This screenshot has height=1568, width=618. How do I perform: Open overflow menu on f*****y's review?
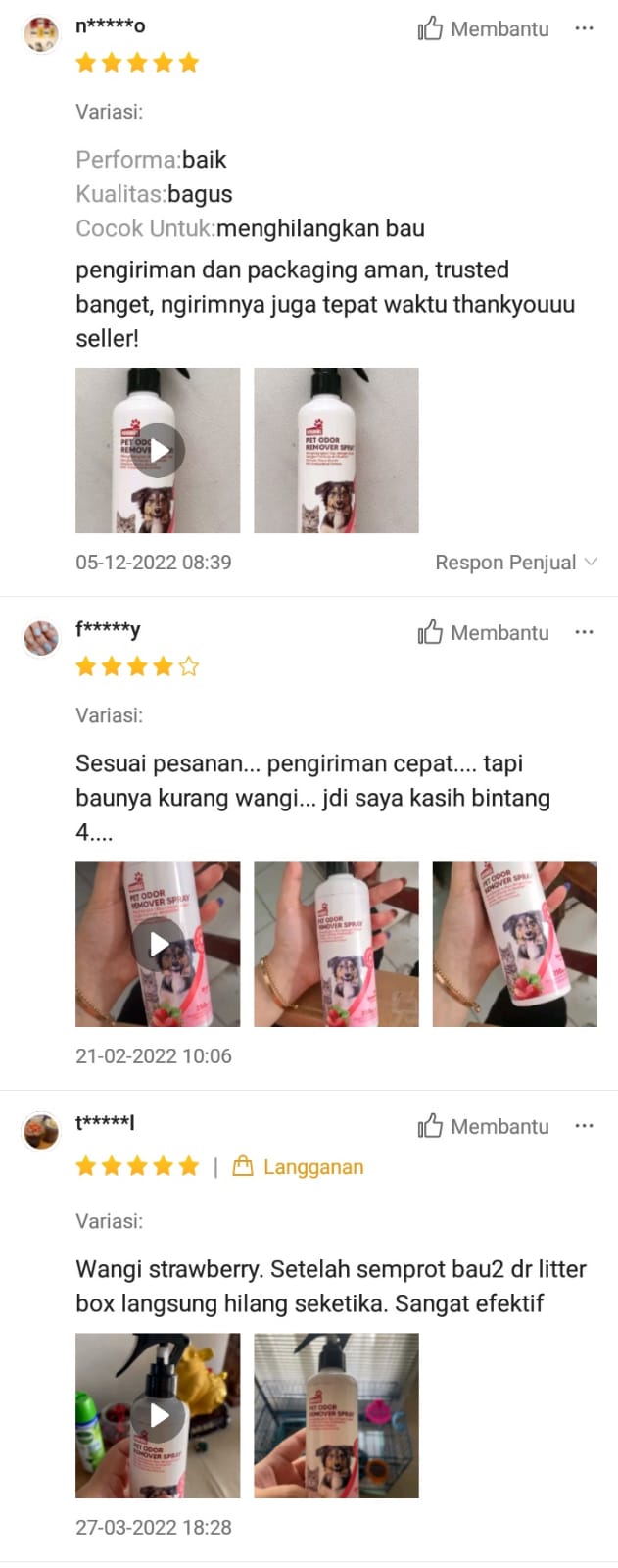point(584,632)
